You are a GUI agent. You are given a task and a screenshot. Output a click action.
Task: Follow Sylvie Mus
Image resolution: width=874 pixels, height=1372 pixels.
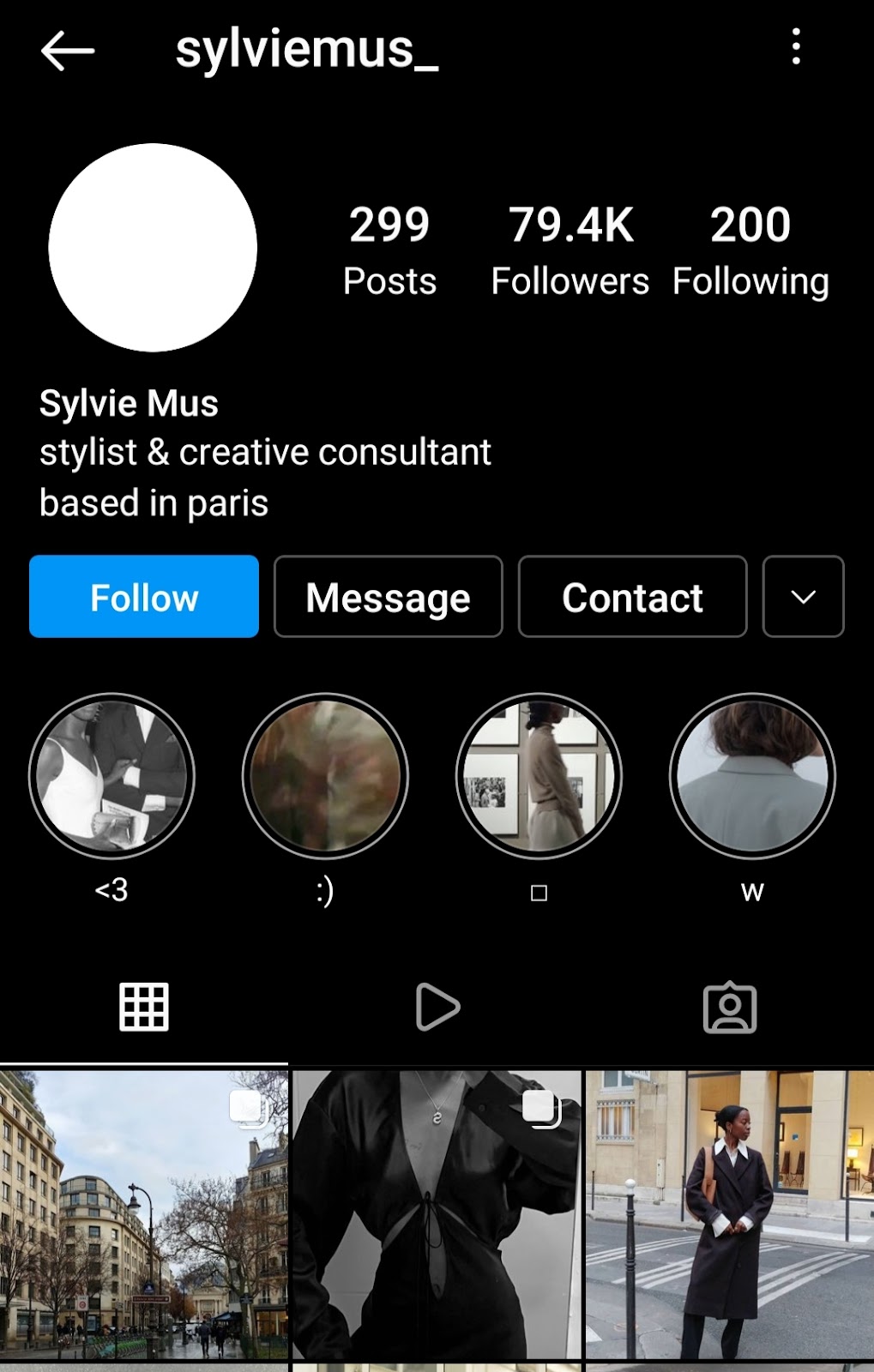[144, 597]
